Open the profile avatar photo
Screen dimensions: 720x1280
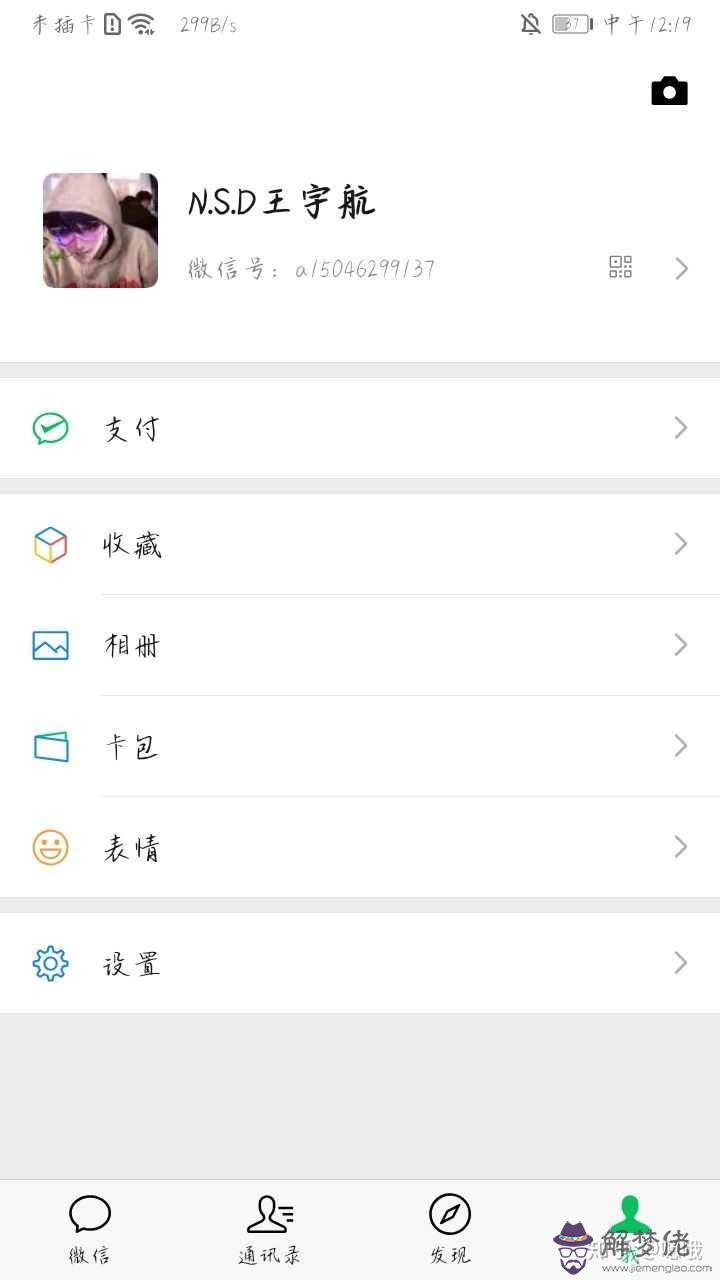[100, 231]
